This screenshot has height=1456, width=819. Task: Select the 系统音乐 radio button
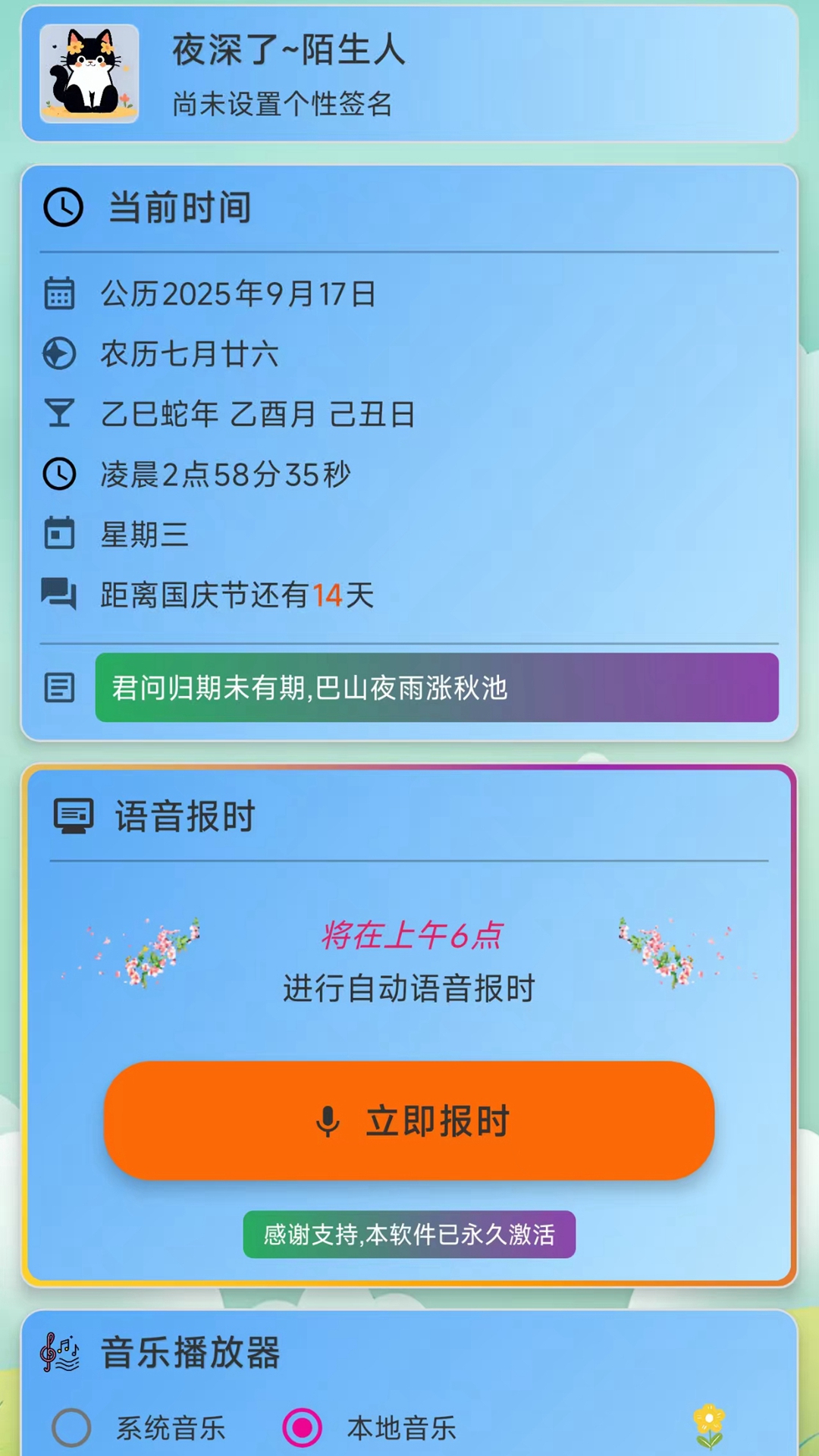tap(73, 1426)
